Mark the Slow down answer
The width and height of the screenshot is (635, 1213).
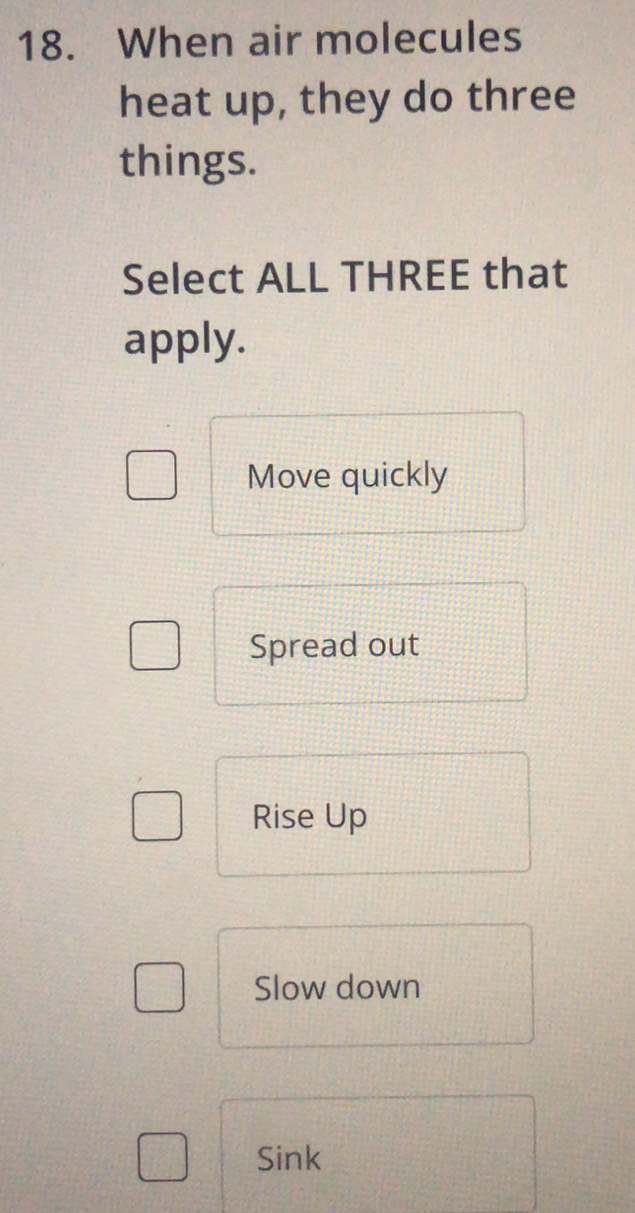point(160,987)
